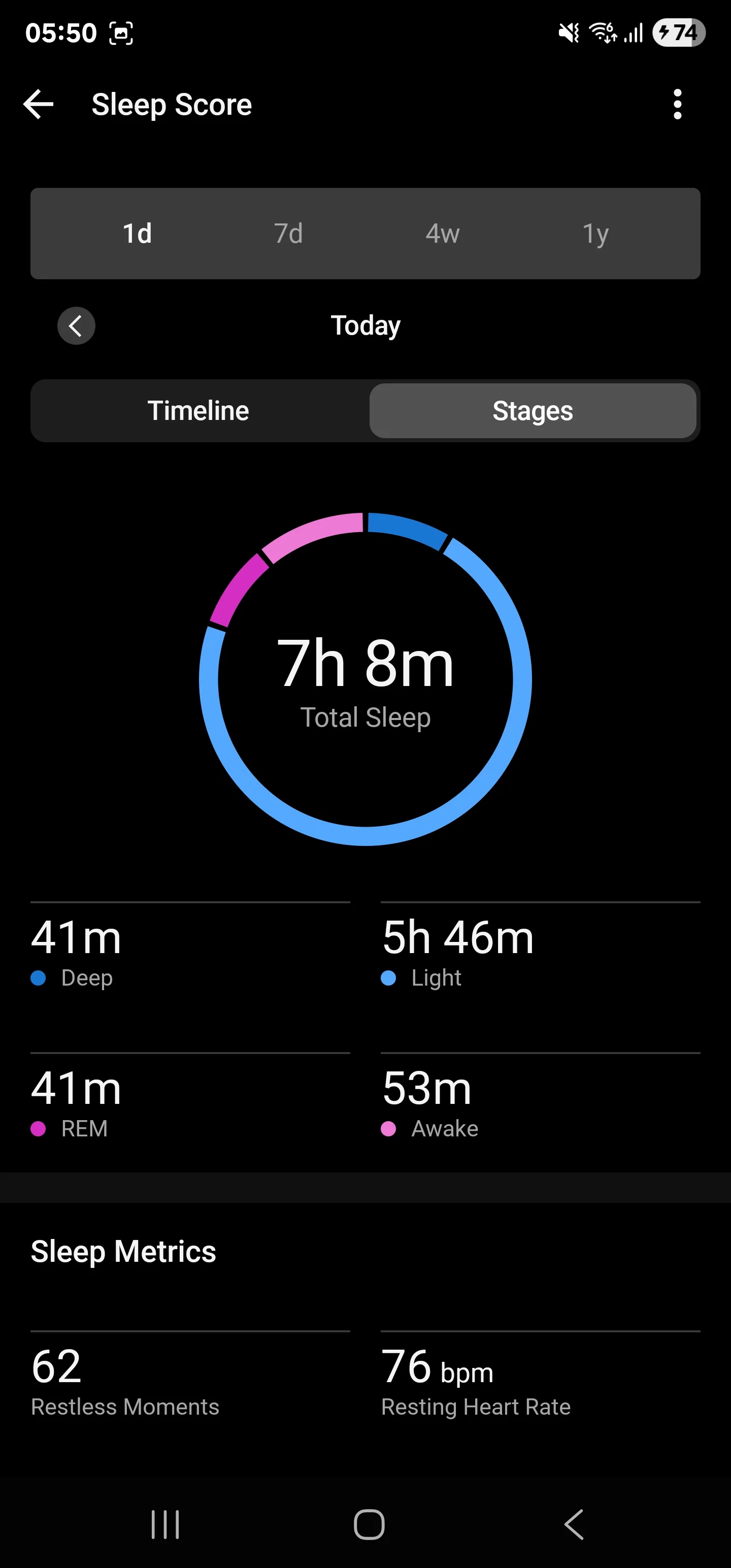Switch to the 1y range
The height and width of the screenshot is (1568, 731).
595,234
